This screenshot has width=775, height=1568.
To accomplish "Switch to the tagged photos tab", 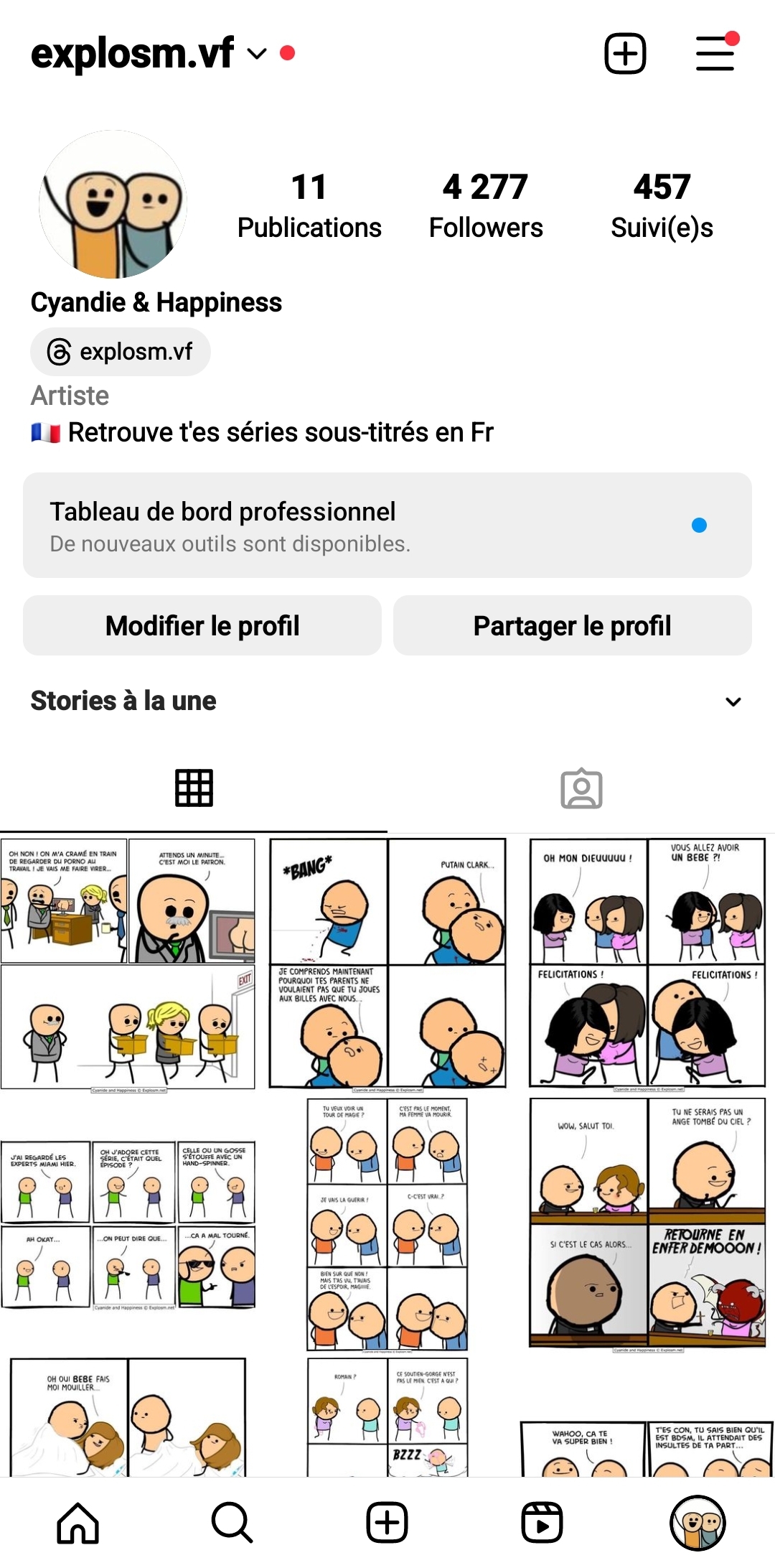I will coord(581,788).
